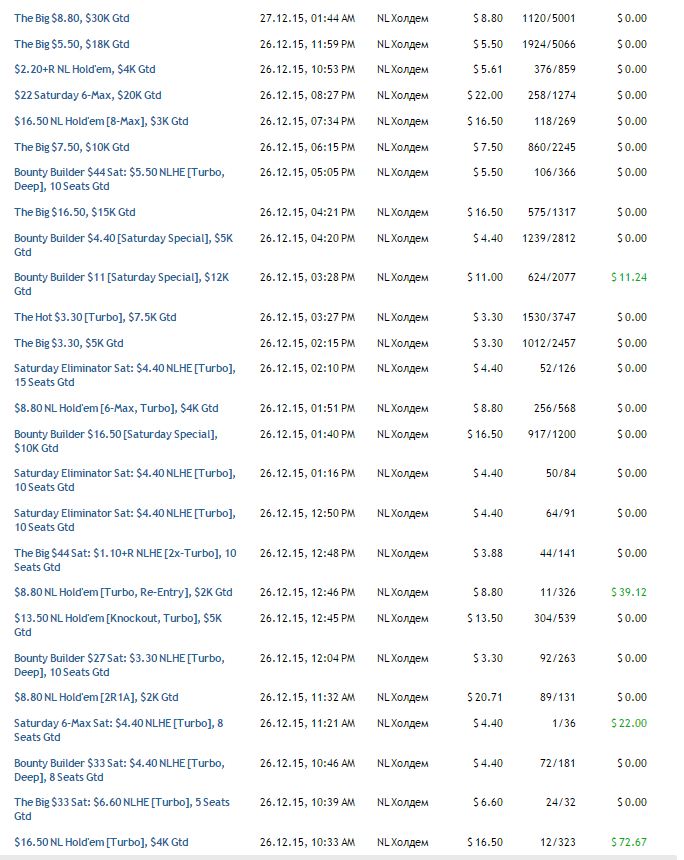Image resolution: width=684 pixels, height=860 pixels.
Task: Open $2.20+R NL Hold'em, $4K Gtd
Action: tap(85, 69)
